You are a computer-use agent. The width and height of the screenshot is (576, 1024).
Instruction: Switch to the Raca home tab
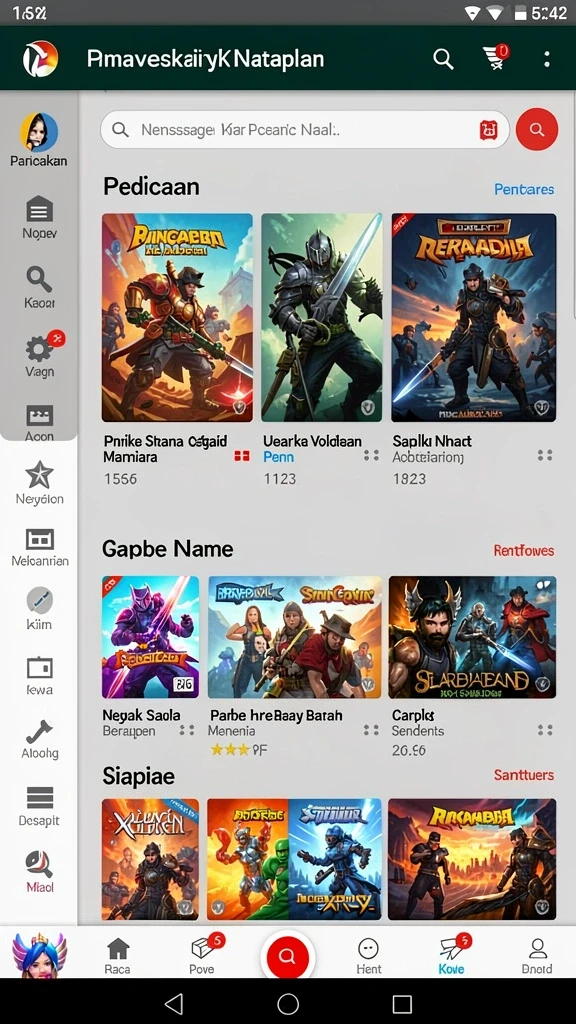click(118, 956)
